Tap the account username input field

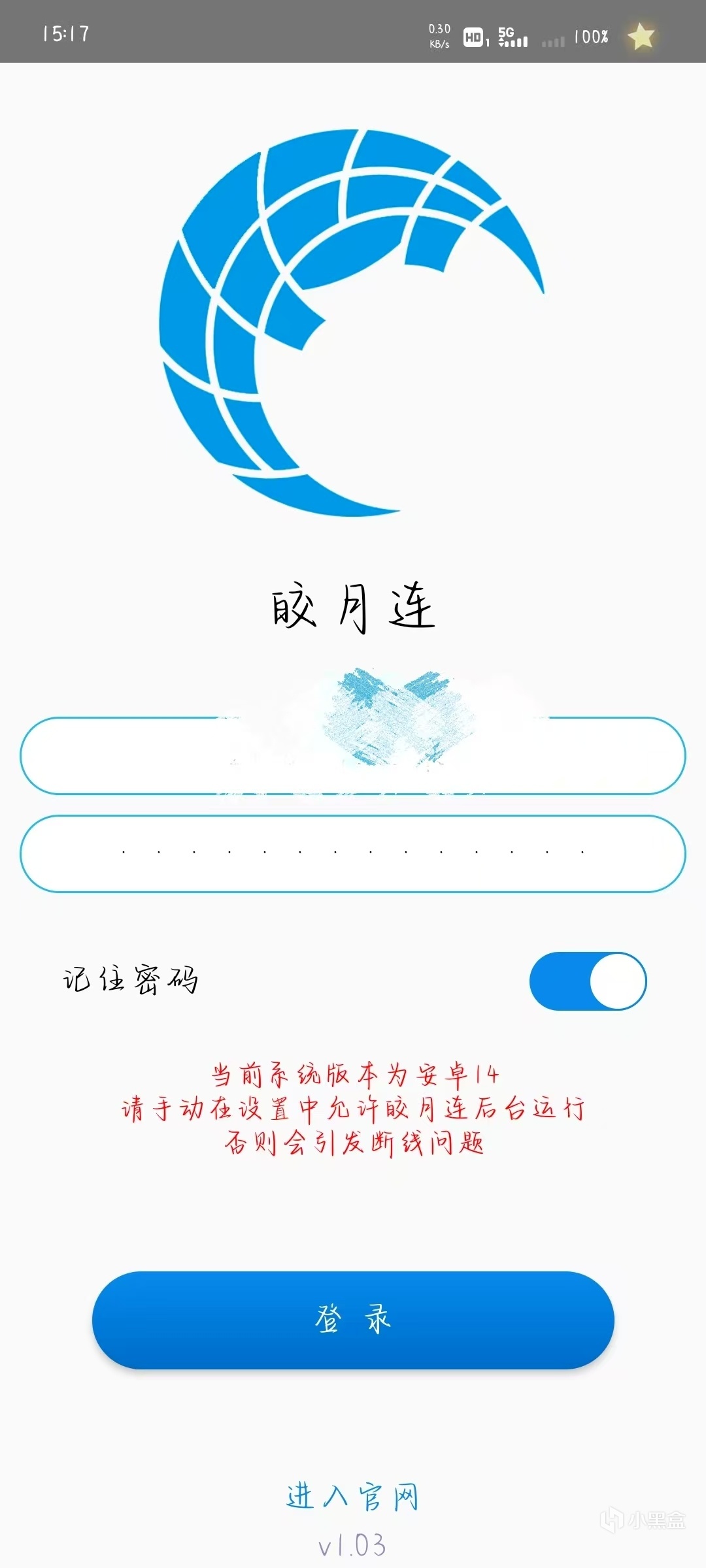click(353, 756)
